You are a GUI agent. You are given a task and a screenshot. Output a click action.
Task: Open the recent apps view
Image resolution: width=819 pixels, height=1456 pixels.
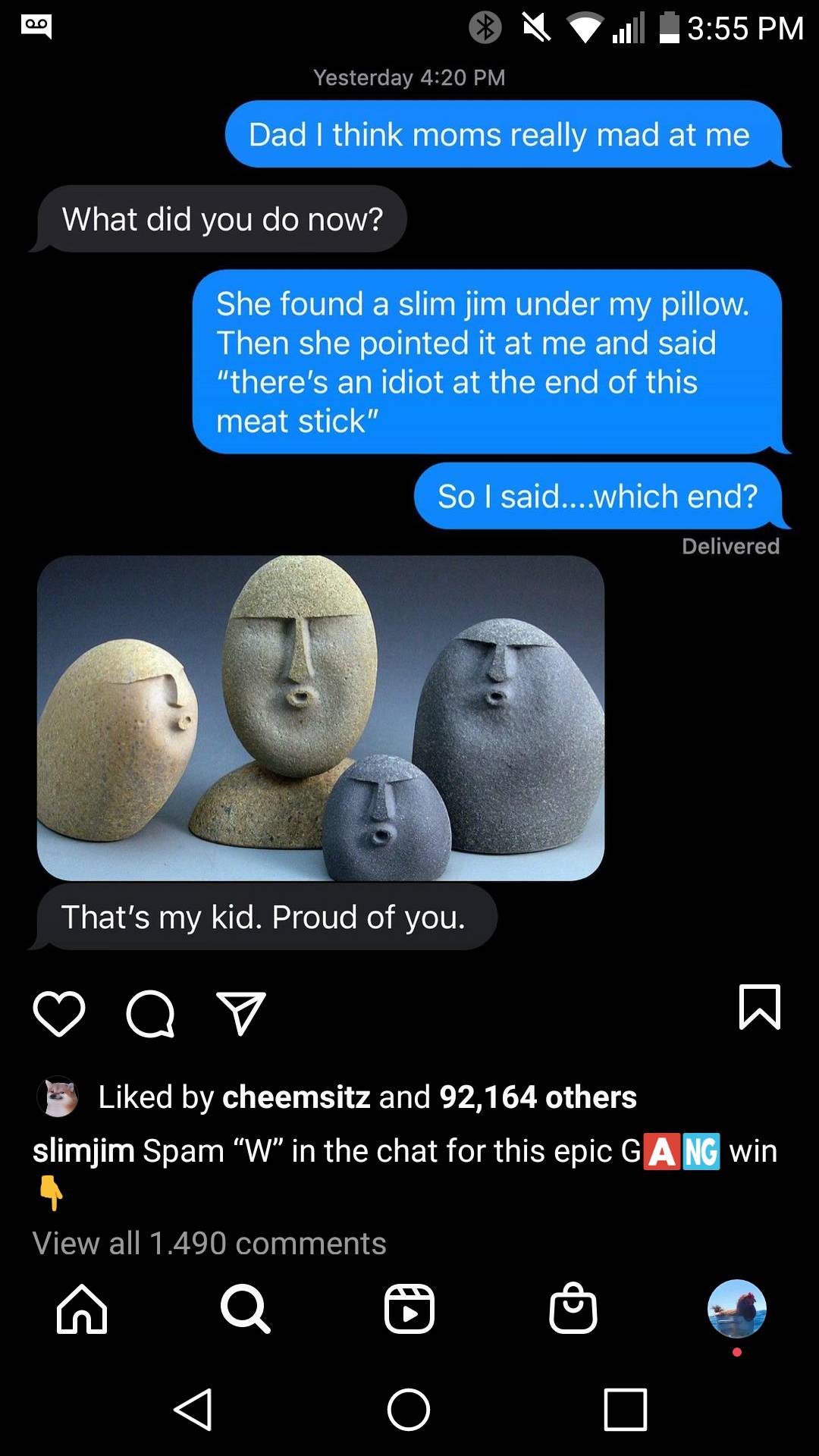(625, 1410)
